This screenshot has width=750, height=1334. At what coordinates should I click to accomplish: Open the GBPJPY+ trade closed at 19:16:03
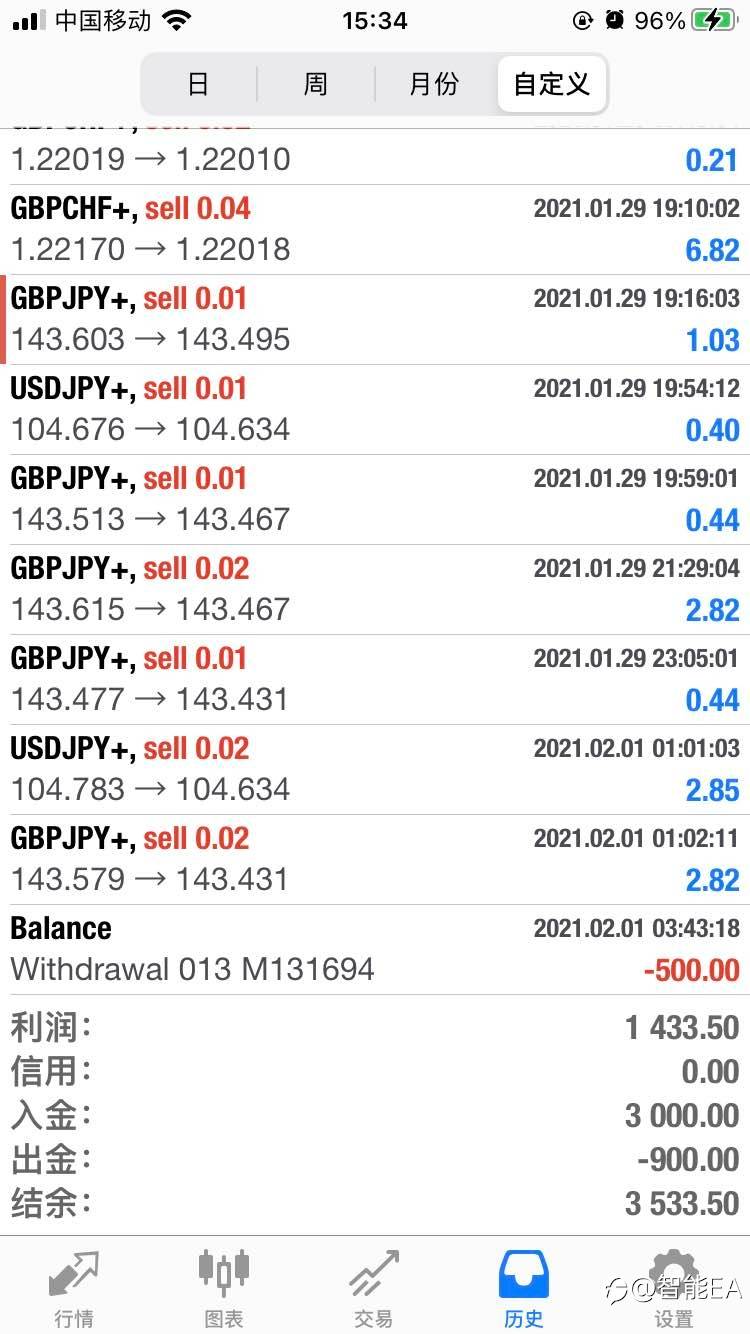tap(375, 320)
